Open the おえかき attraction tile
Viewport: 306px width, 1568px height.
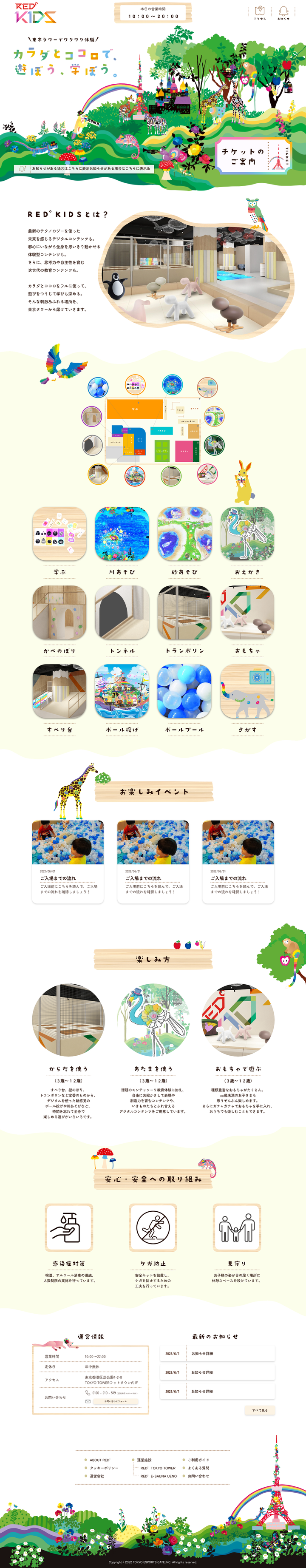click(247, 534)
